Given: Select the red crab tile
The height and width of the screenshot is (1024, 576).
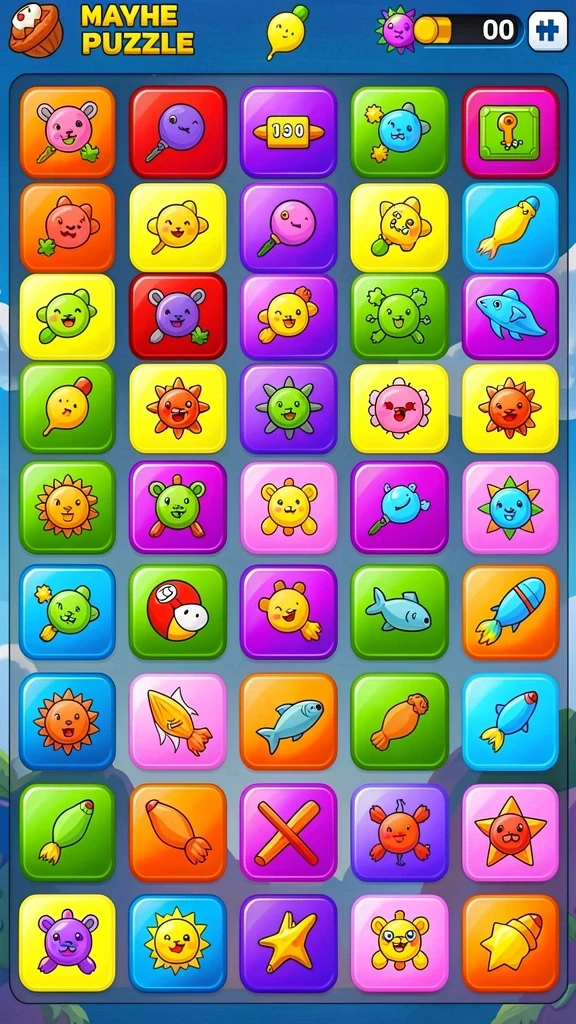Looking at the screenshot, I should pyautogui.click(x=399, y=832).
